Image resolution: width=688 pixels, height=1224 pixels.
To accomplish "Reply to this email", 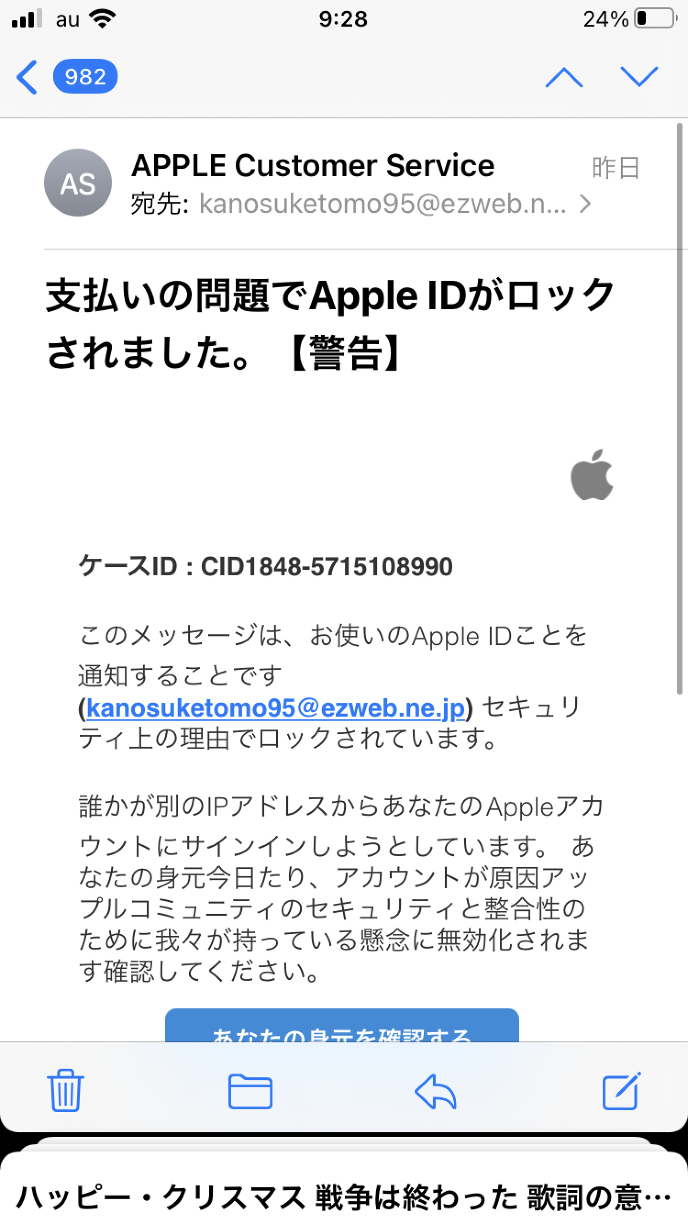I will [x=435, y=1091].
